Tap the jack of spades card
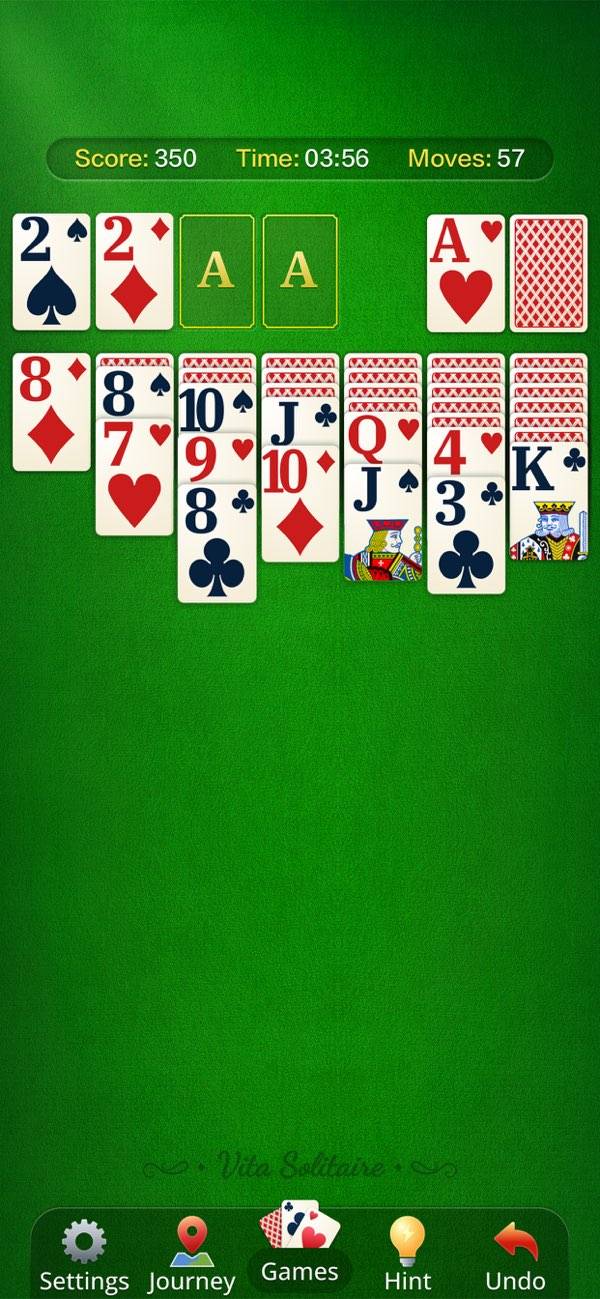 click(383, 523)
